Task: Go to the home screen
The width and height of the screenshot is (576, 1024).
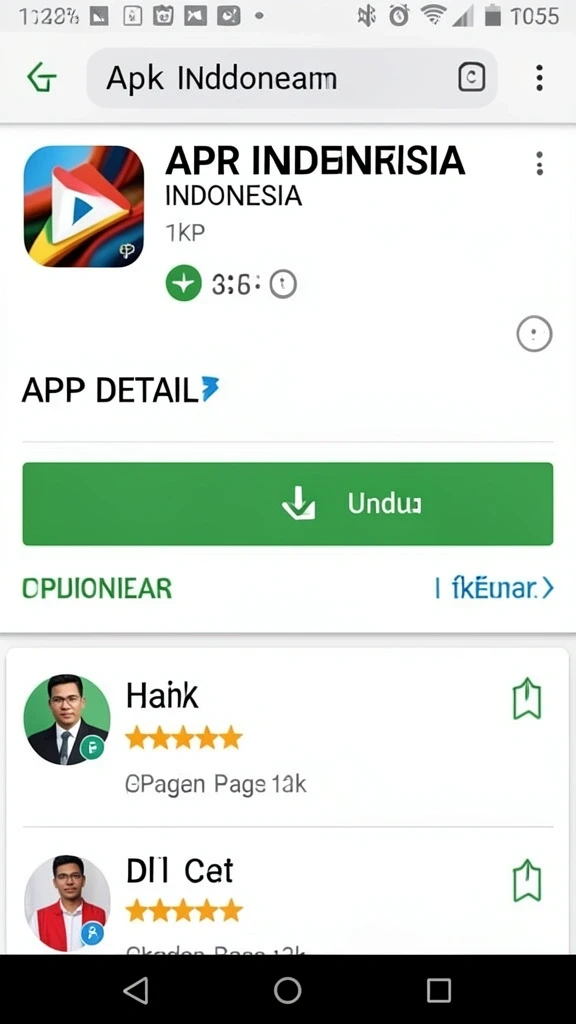Action: point(287,990)
